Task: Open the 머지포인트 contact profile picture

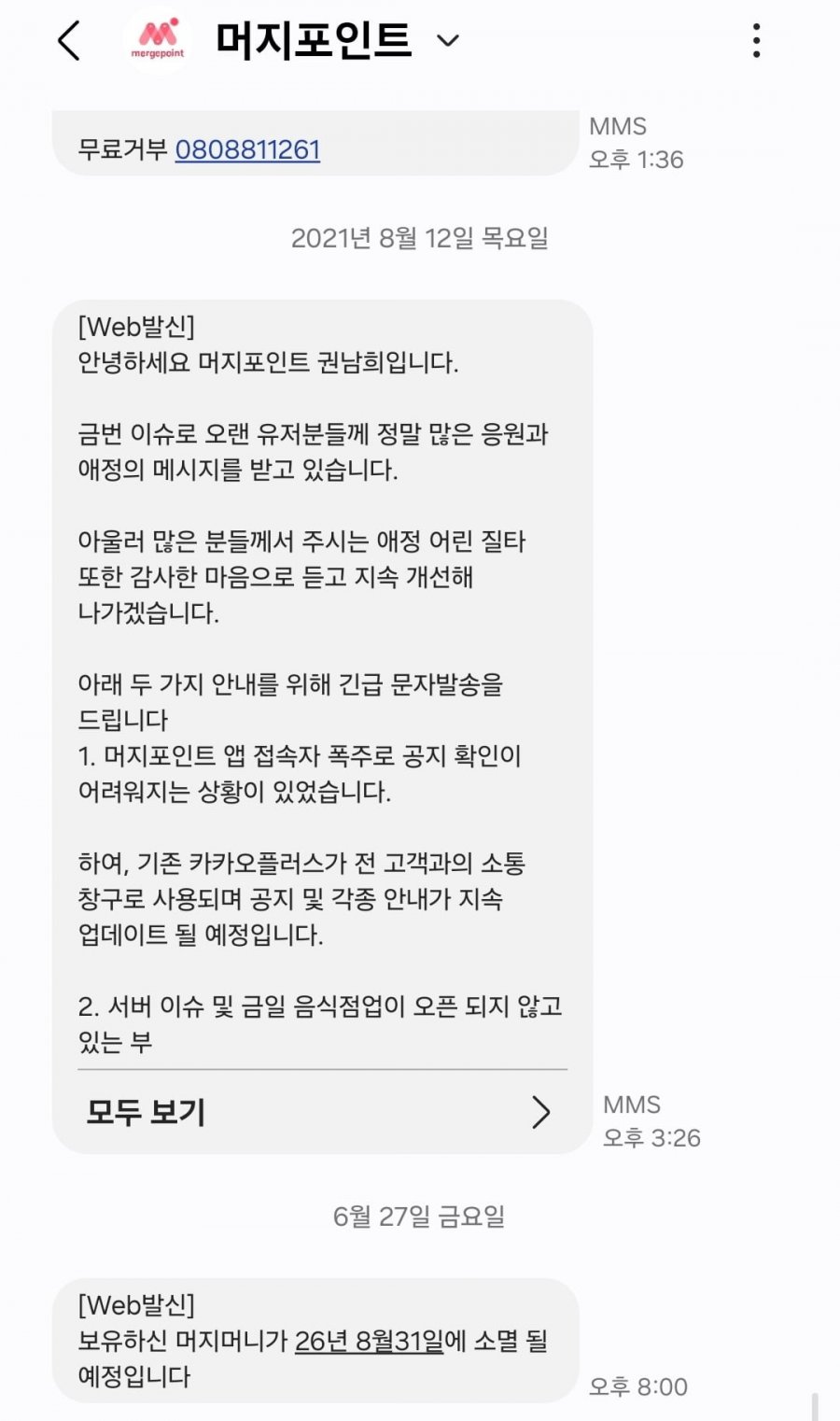Action: point(158,41)
